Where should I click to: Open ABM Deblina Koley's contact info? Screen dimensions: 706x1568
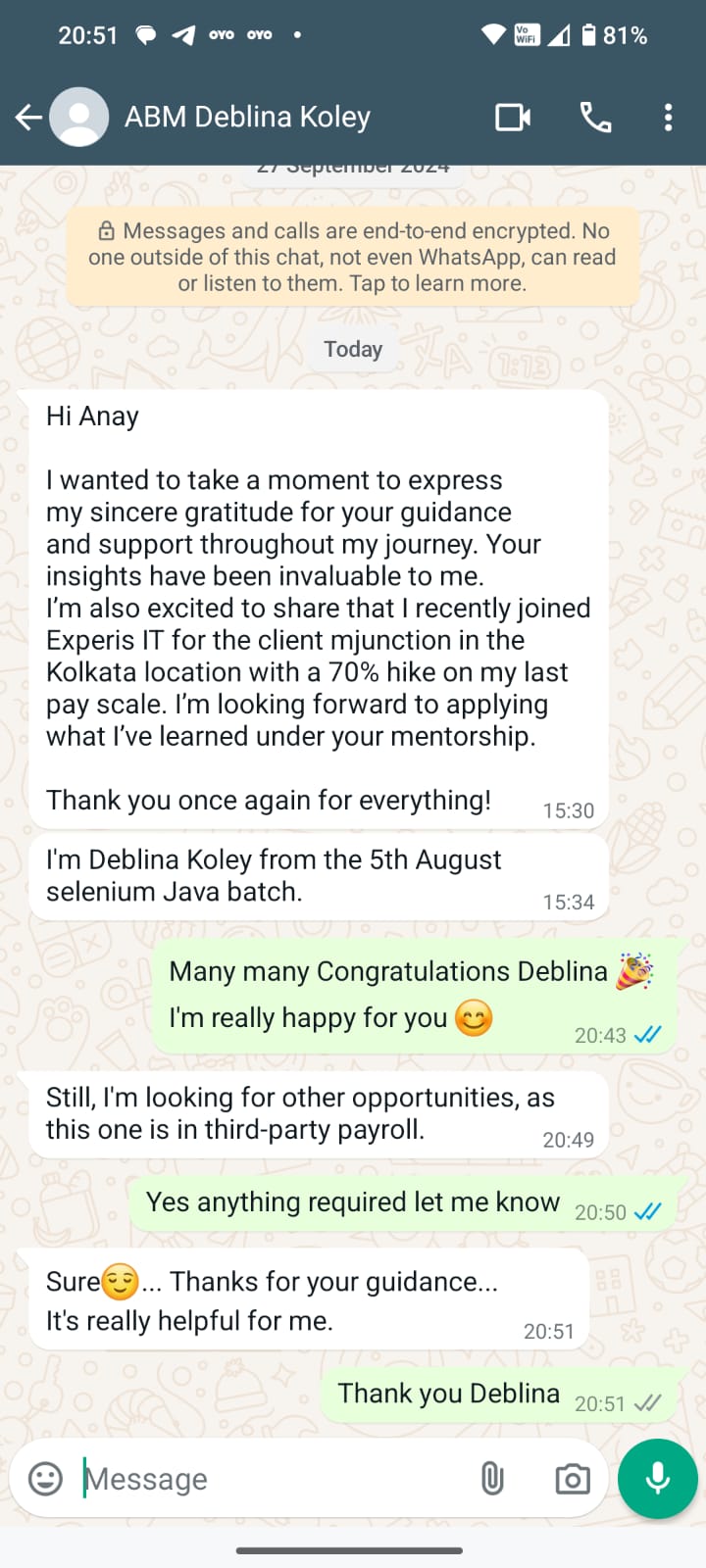247,118
